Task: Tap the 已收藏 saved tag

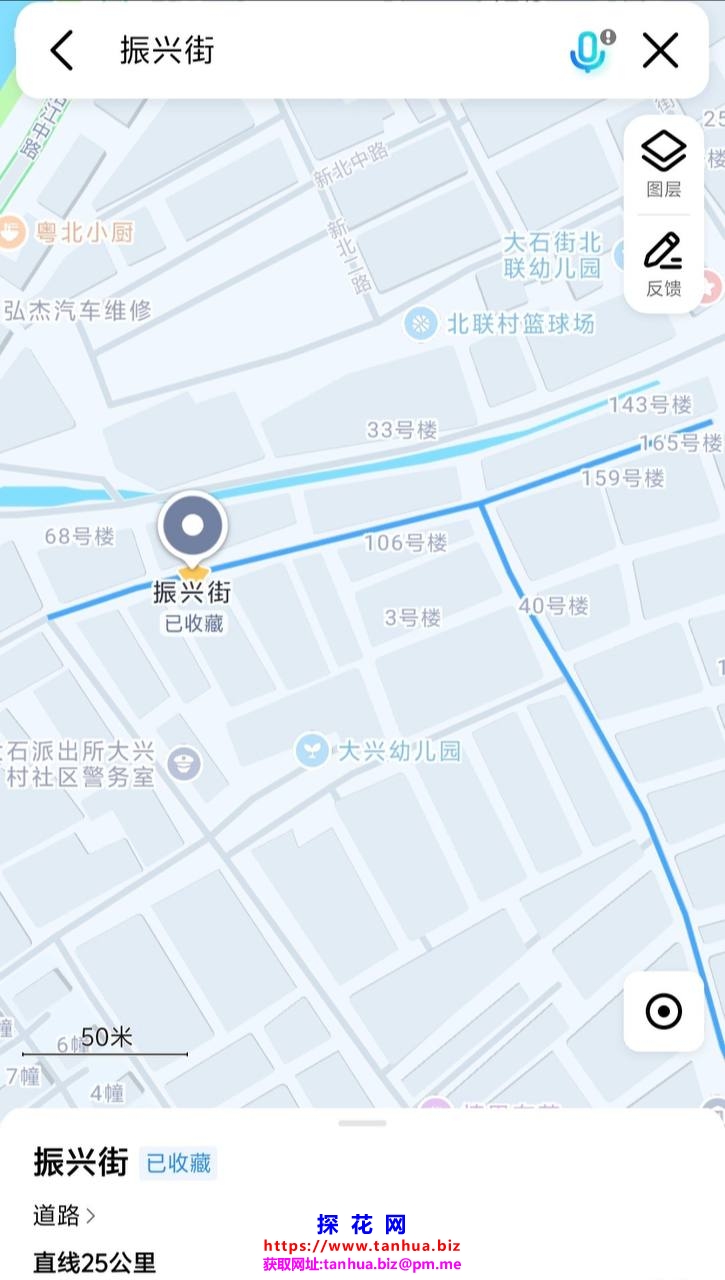Action: pyautogui.click(x=178, y=1163)
